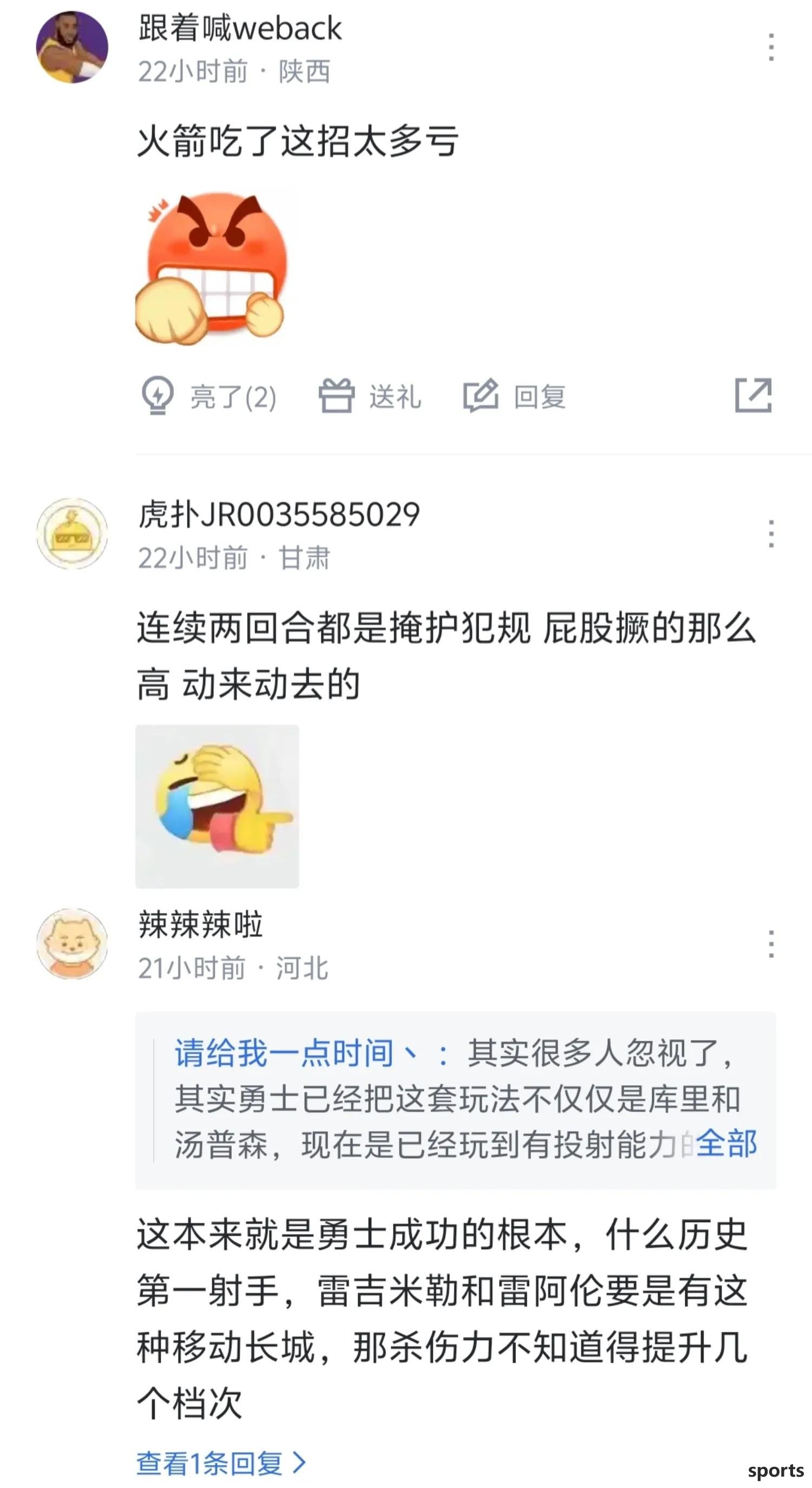Open overflow menu on 跟着喊weback's comment

770,47
